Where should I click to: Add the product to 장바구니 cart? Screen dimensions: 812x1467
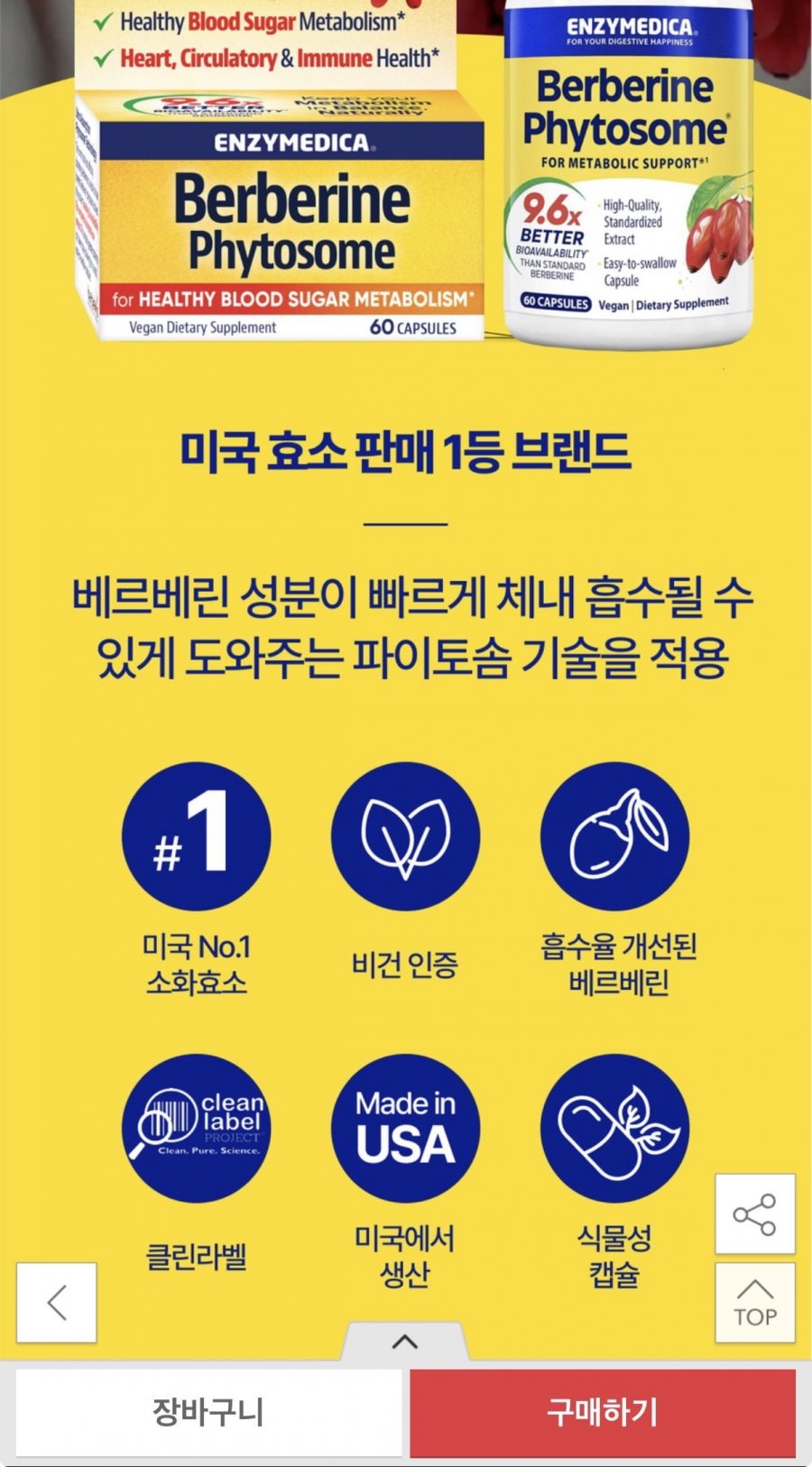tap(208, 1412)
